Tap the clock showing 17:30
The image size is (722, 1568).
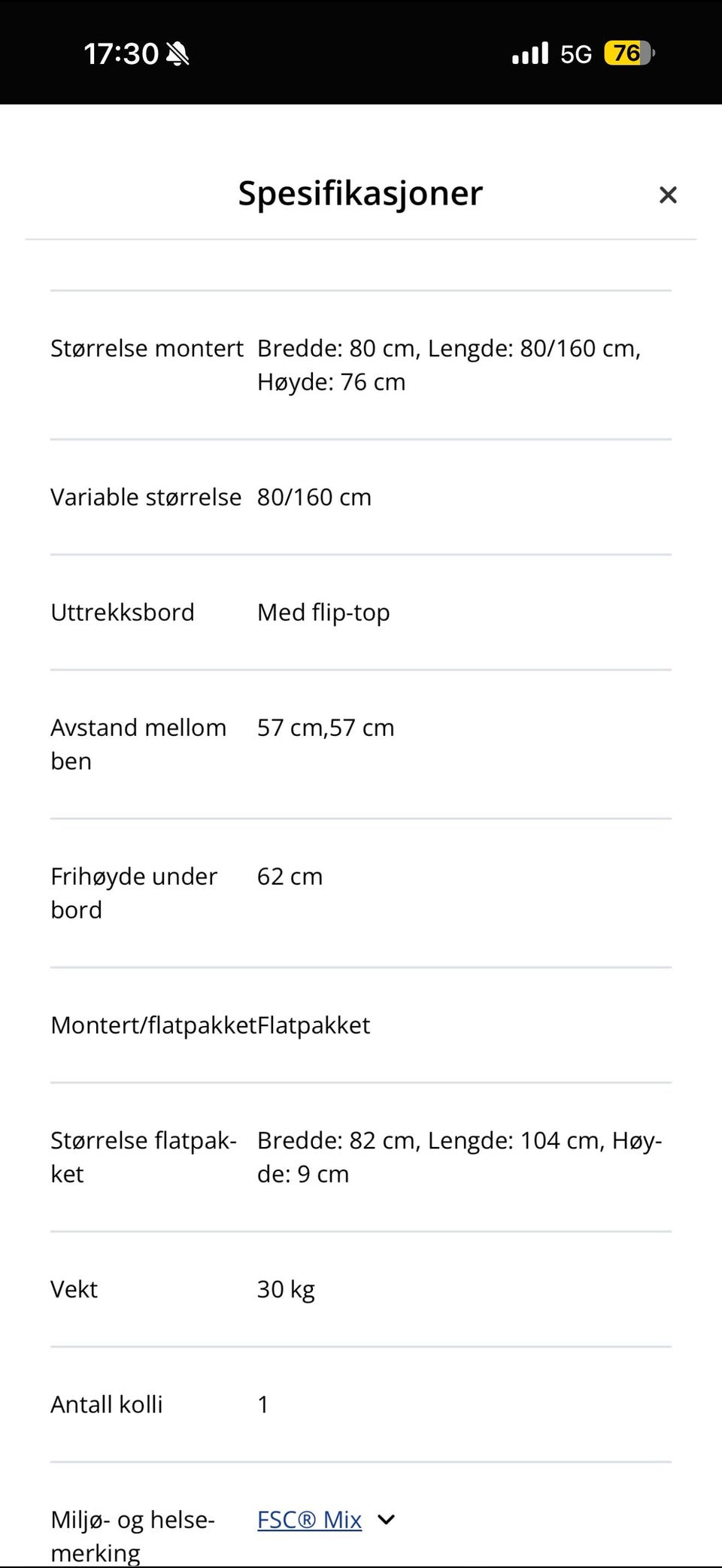click(122, 53)
